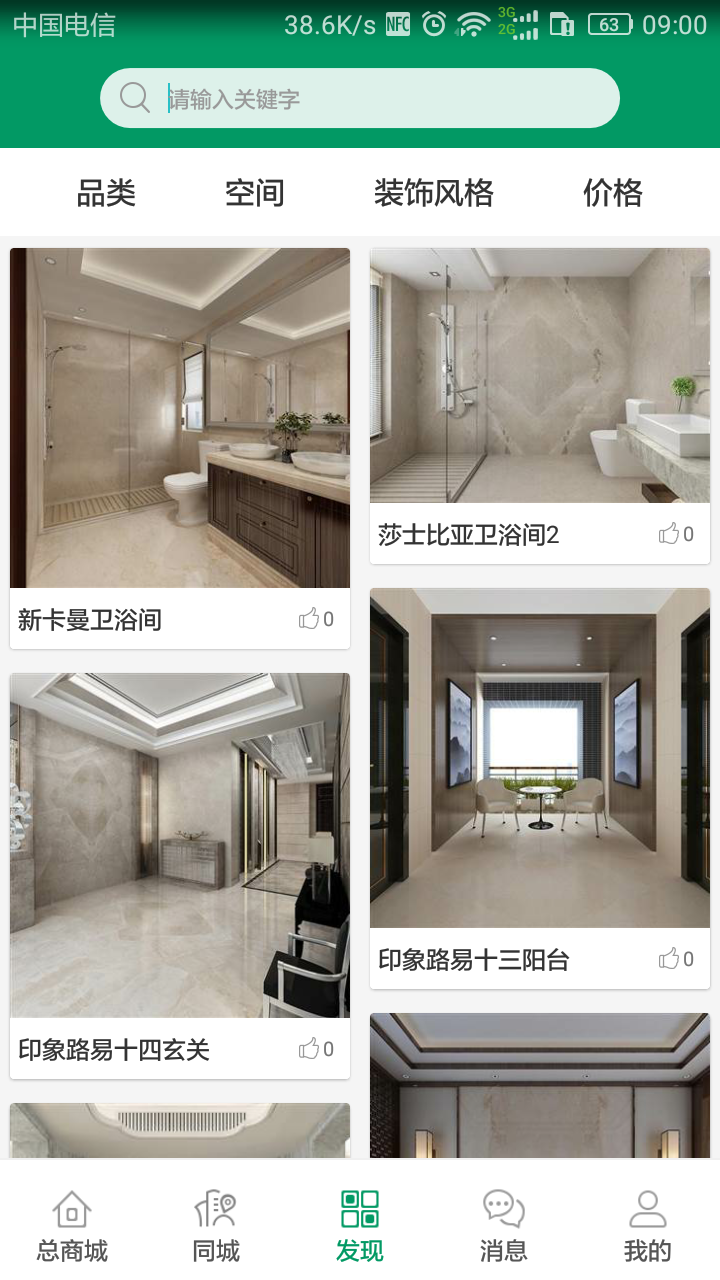Switch to the 总商城 tab

[x=72, y=1225]
